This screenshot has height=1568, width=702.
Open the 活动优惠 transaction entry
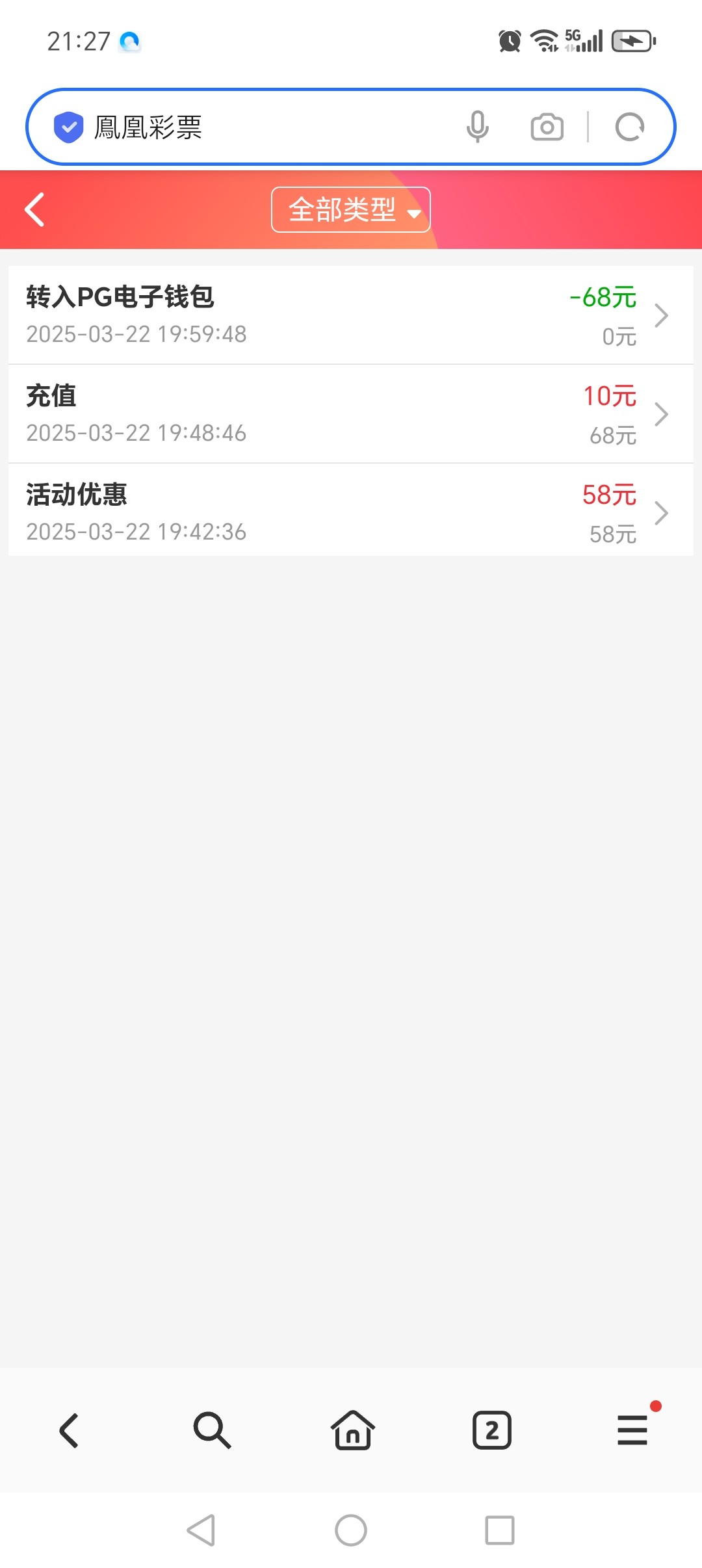[x=351, y=513]
